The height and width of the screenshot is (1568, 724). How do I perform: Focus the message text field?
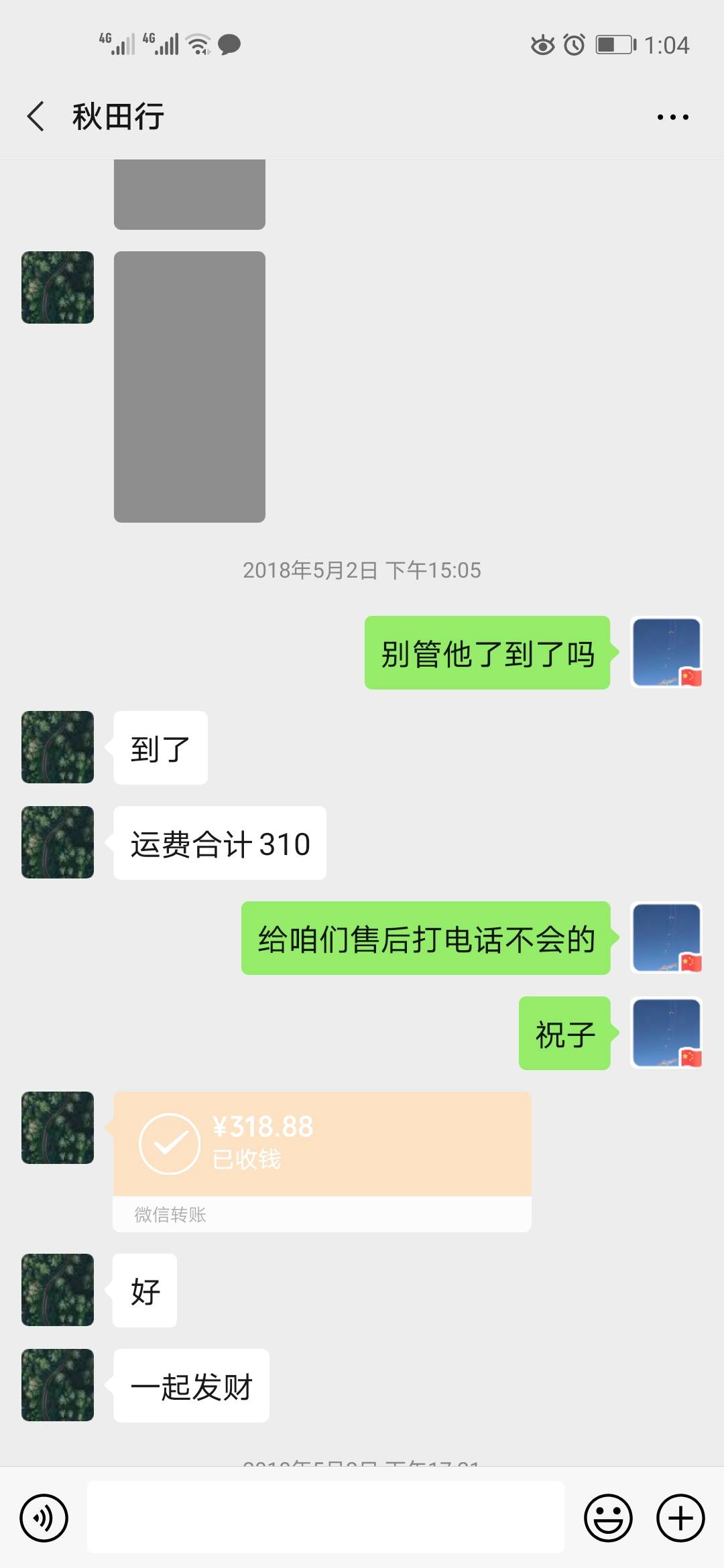pos(325,1517)
